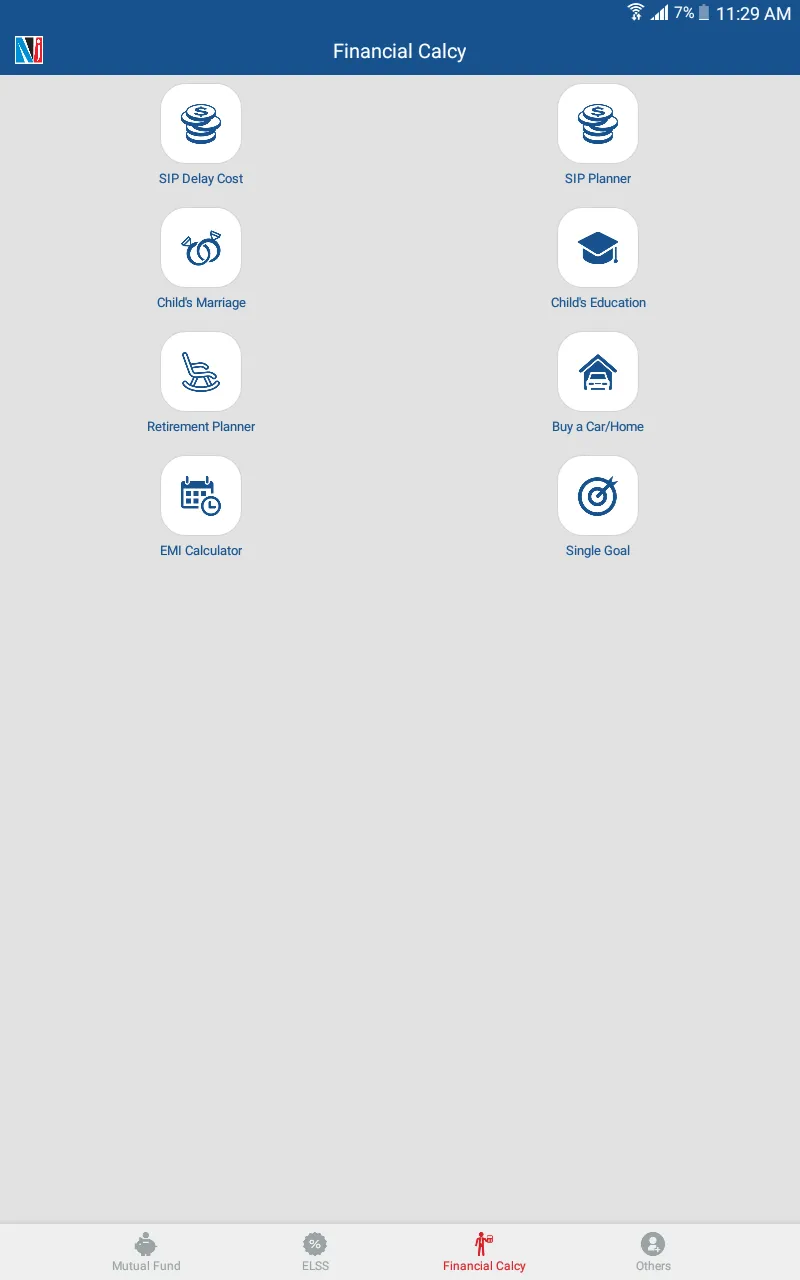
Task: Tap the NJ app logo icon
Action: [x=27, y=49]
